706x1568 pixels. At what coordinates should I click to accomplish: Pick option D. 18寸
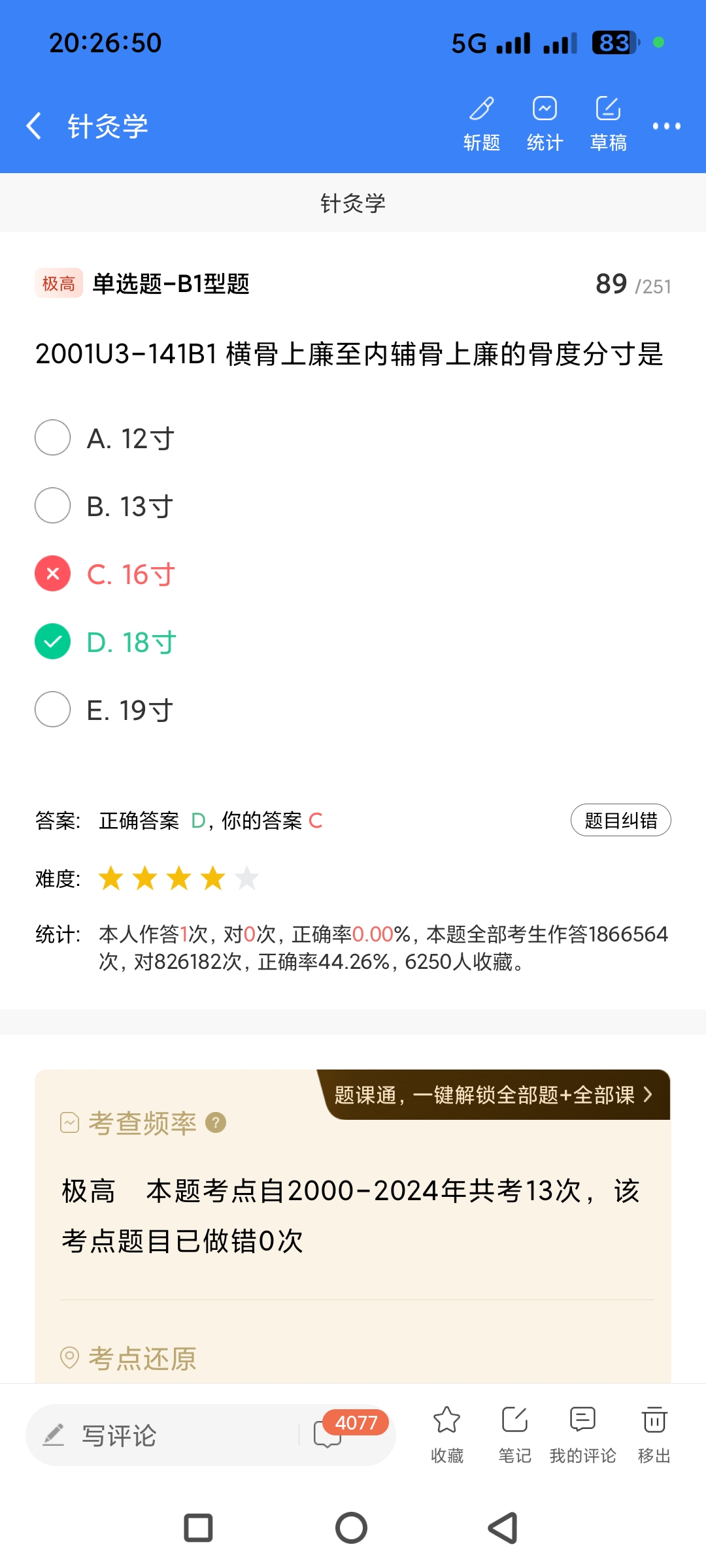pyautogui.click(x=53, y=642)
